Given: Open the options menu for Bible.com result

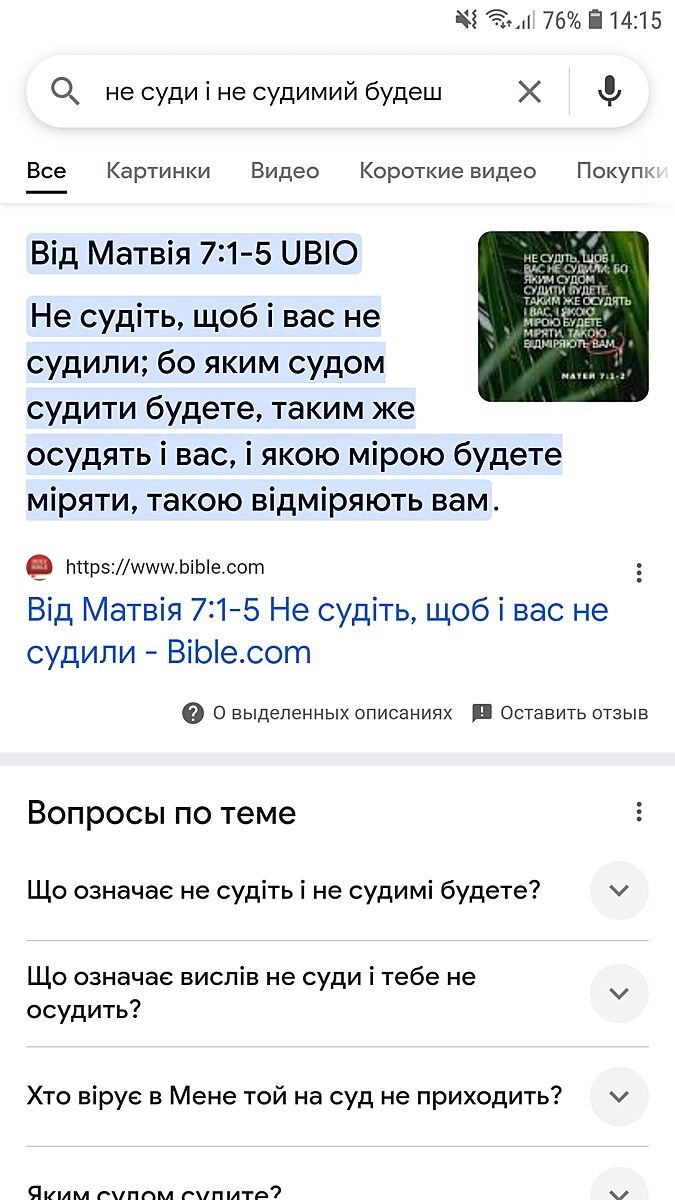Looking at the screenshot, I should tap(639, 573).
